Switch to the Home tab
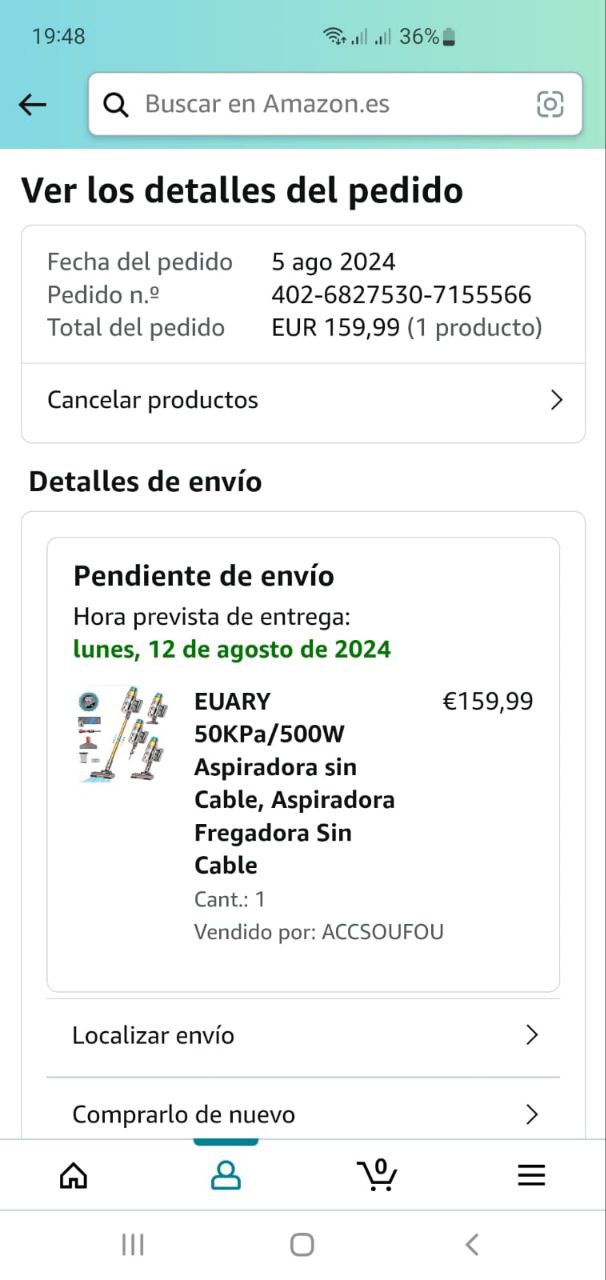The image size is (606, 1280). click(74, 1176)
